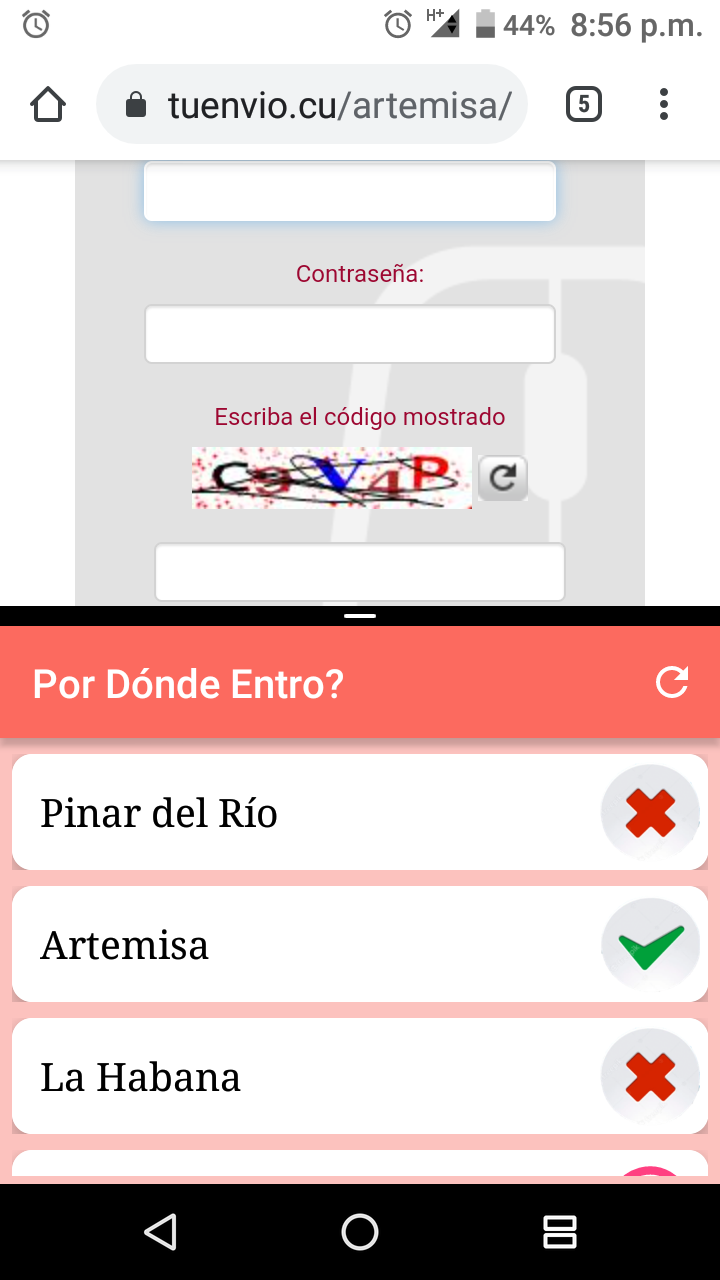
Task: Focus the username field above Contraseña
Action: pyautogui.click(x=349, y=192)
